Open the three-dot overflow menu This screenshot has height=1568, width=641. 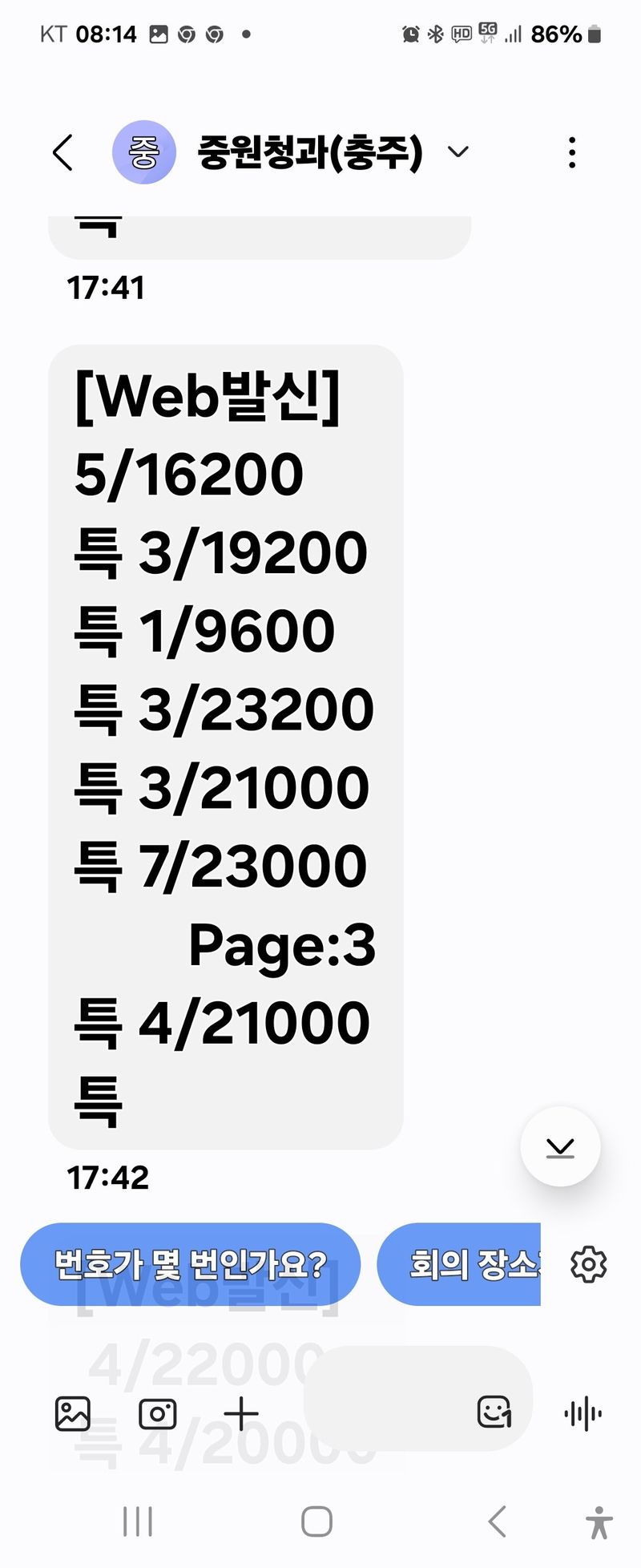(x=572, y=152)
